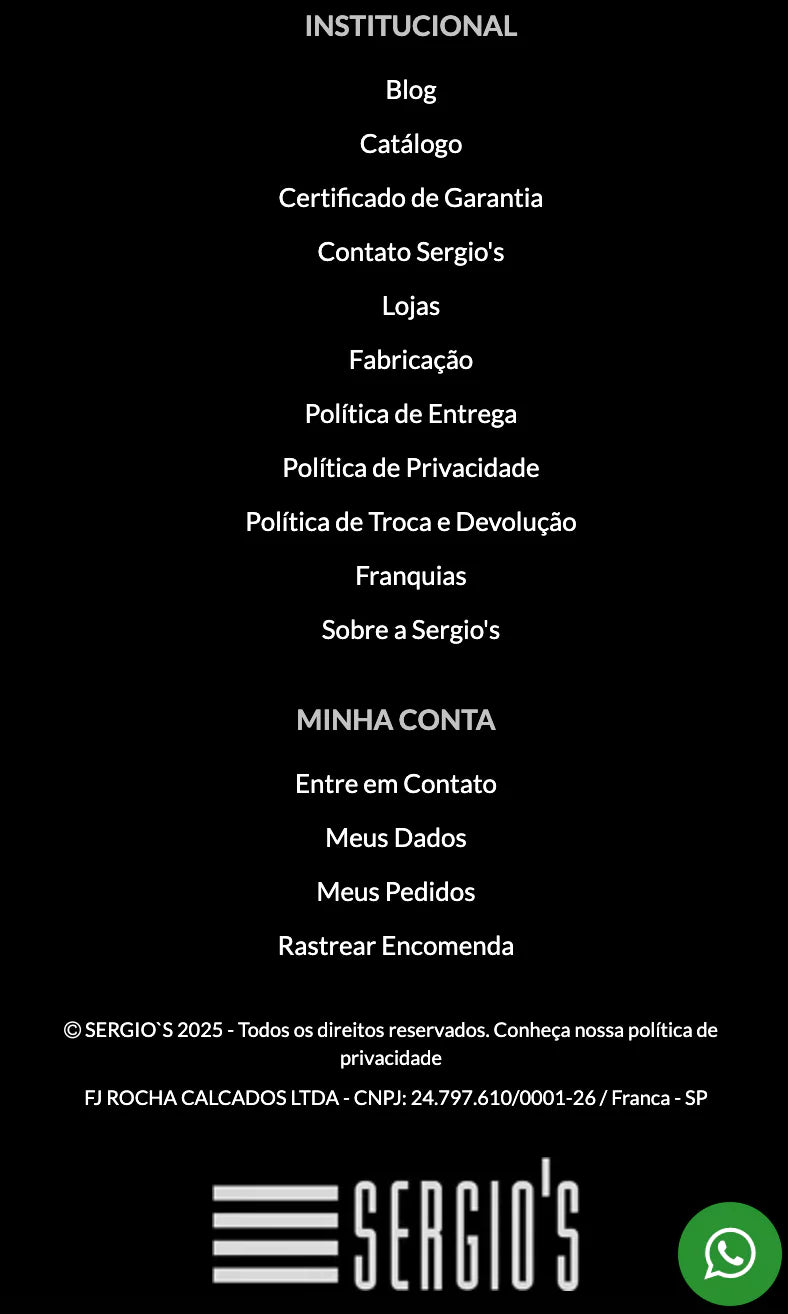Open the Fabricação page
The width and height of the screenshot is (788, 1314).
[x=411, y=360]
